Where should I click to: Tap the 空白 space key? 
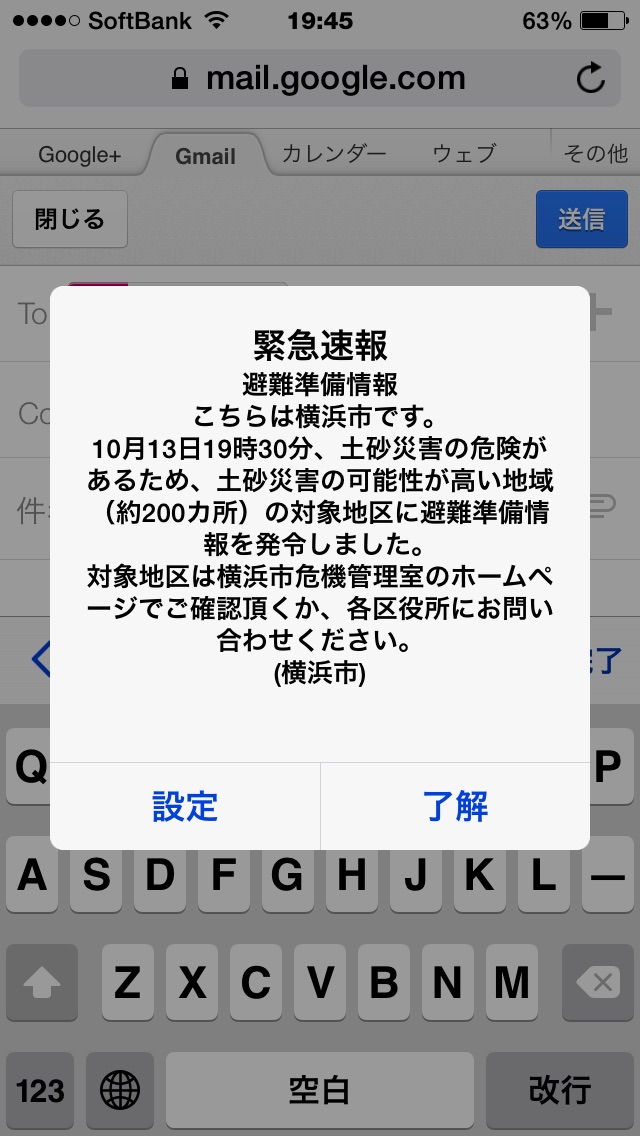[320, 1089]
